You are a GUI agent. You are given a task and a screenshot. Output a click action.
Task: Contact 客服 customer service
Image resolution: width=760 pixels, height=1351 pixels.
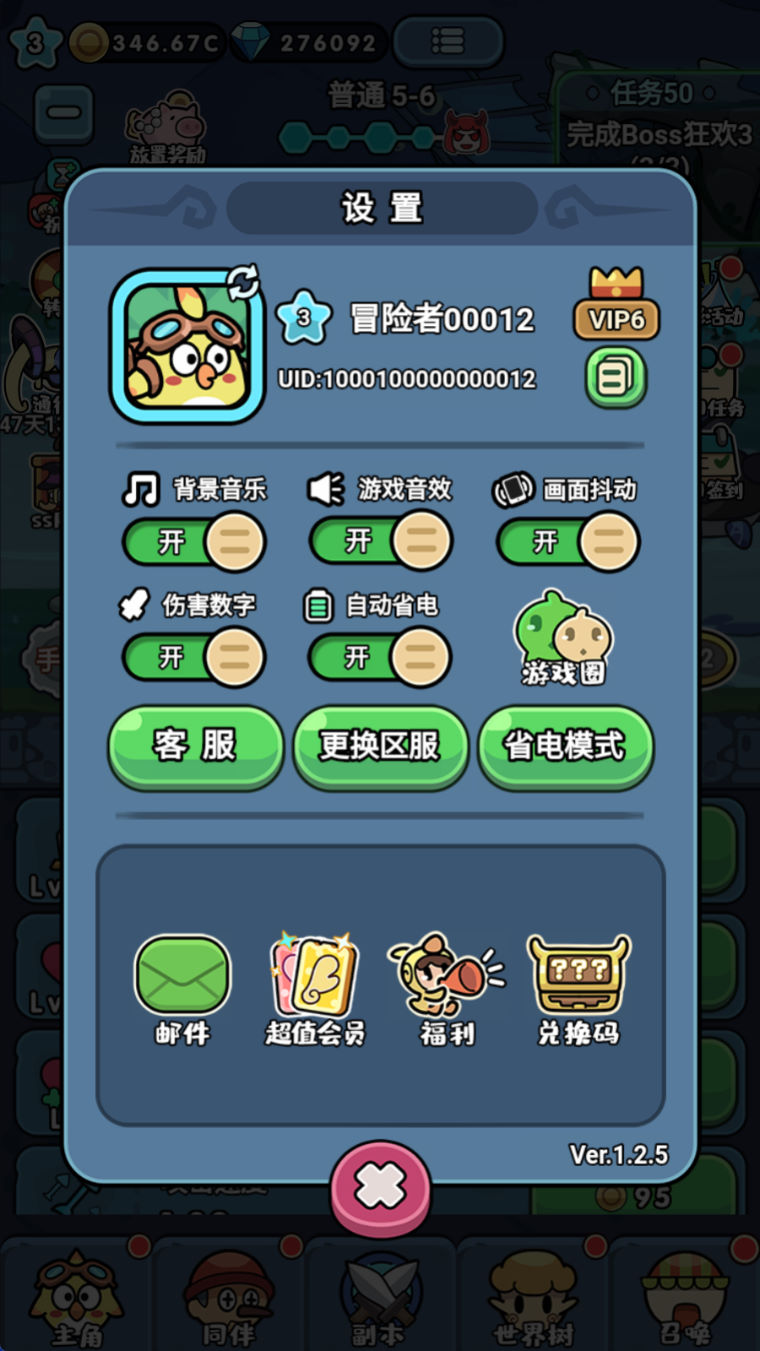(195, 747)
